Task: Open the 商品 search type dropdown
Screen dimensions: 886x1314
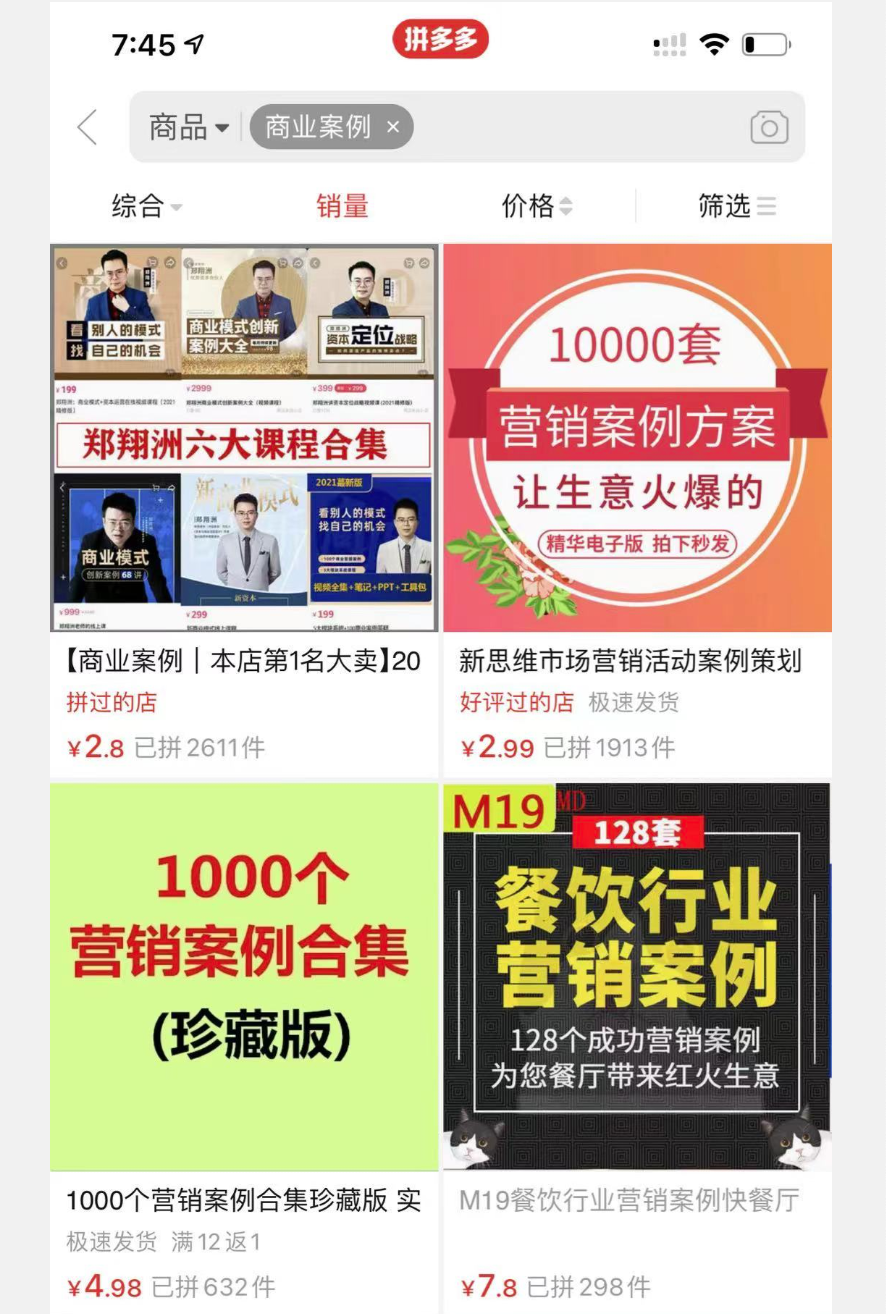Action: pyautogui.click(x=189, y=127)
